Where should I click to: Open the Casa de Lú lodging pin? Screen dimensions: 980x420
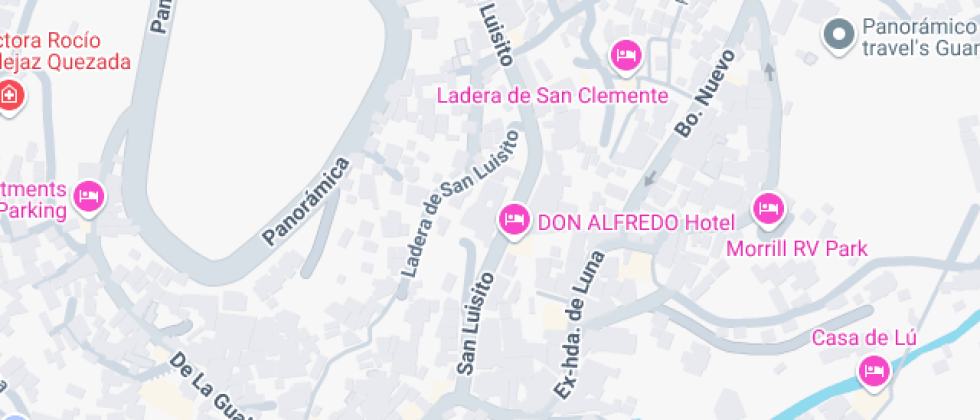pyautogui.click(x=874, y=372)
